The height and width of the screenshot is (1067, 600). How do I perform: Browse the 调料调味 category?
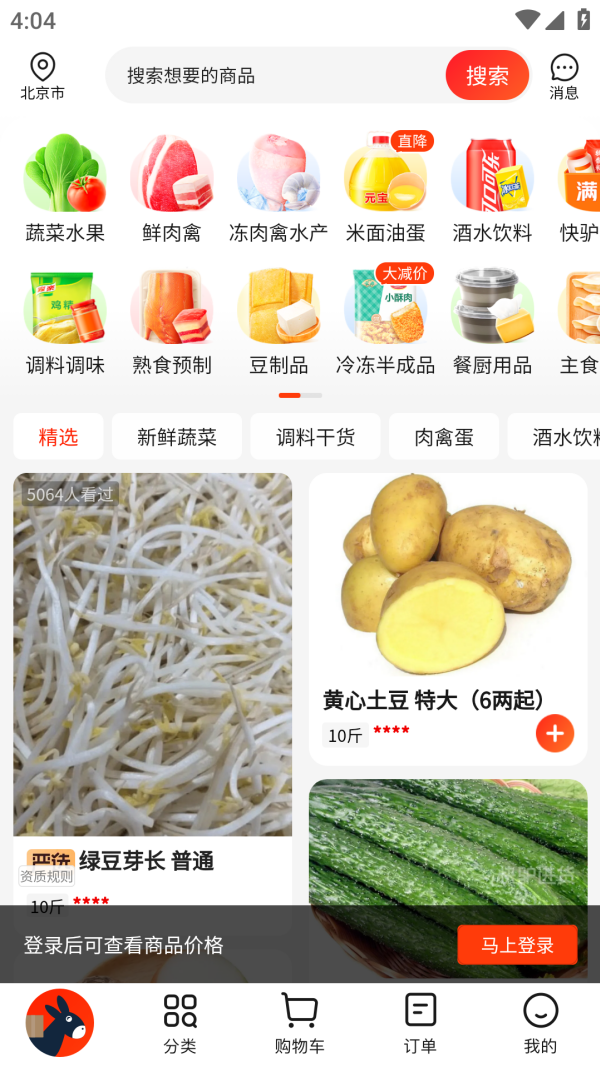tap(65, 320)
